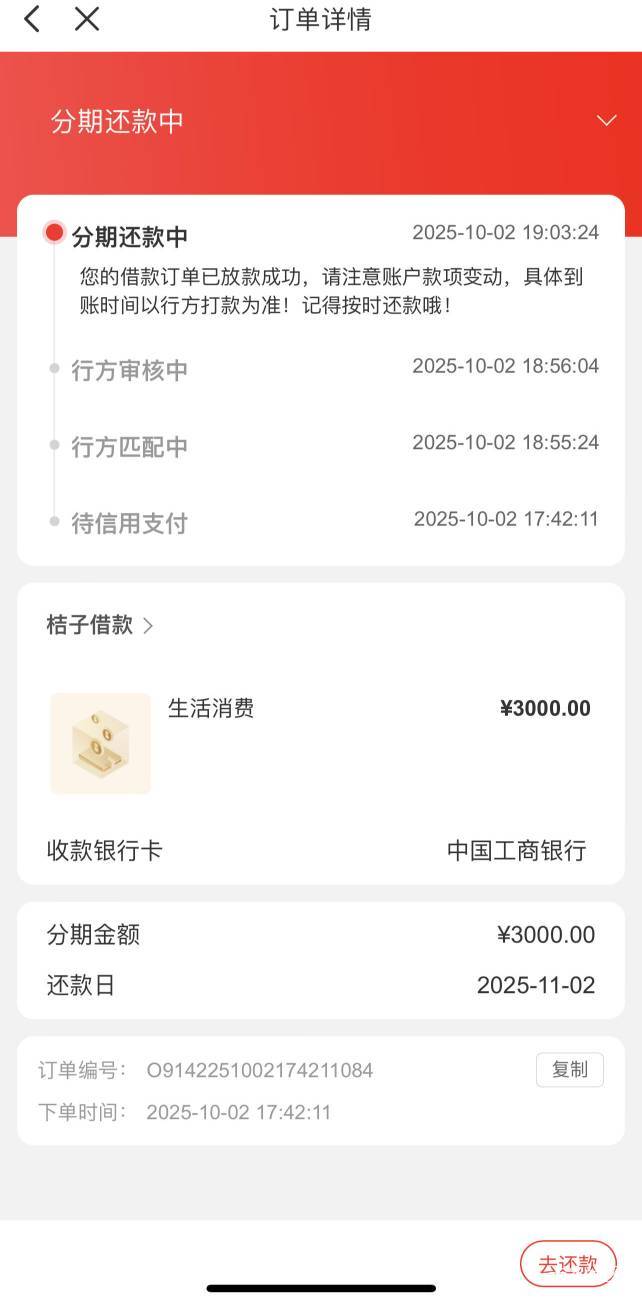642x1304 pixels.
Task: Expand the 分期还款中 status banner
Action: [x=606, y=121]
